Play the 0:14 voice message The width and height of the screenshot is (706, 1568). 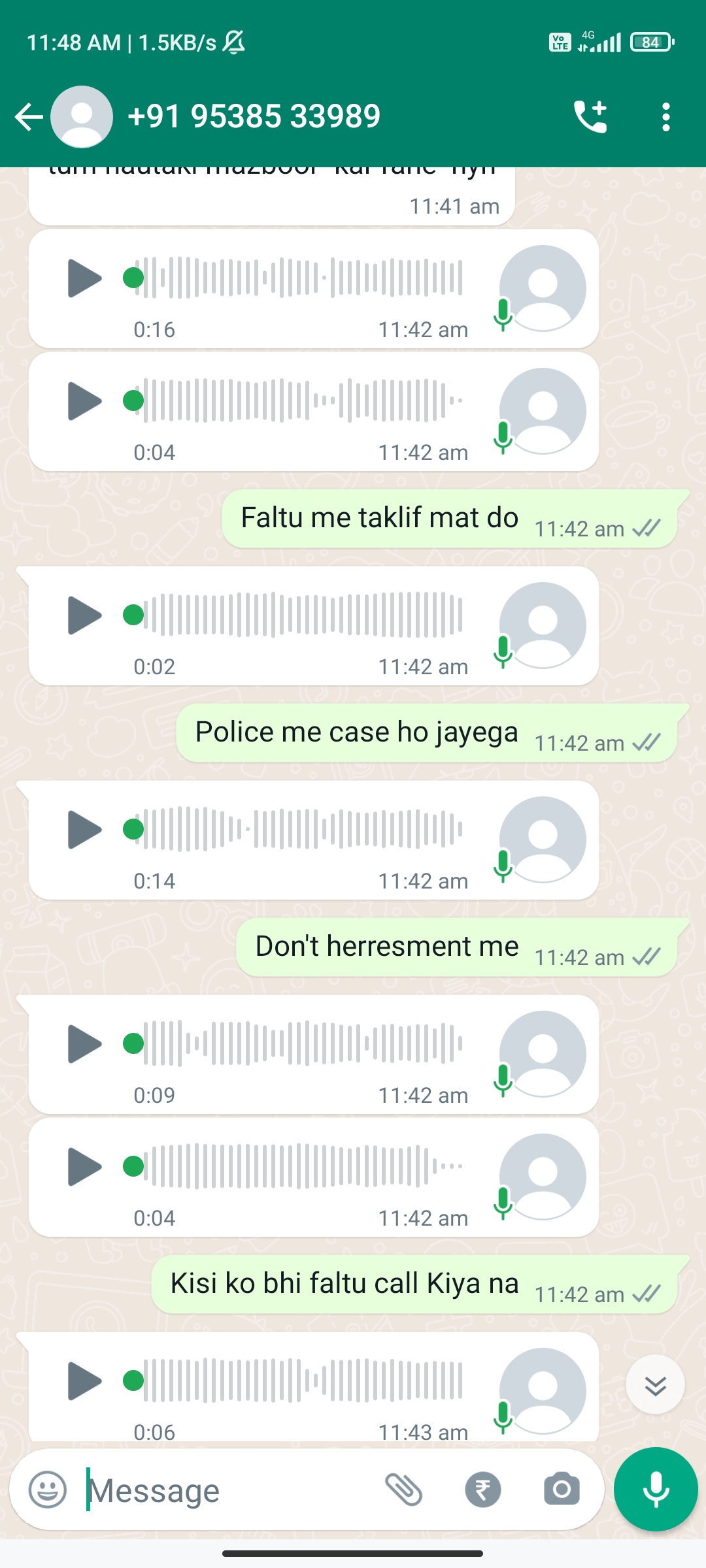point(84,829)
